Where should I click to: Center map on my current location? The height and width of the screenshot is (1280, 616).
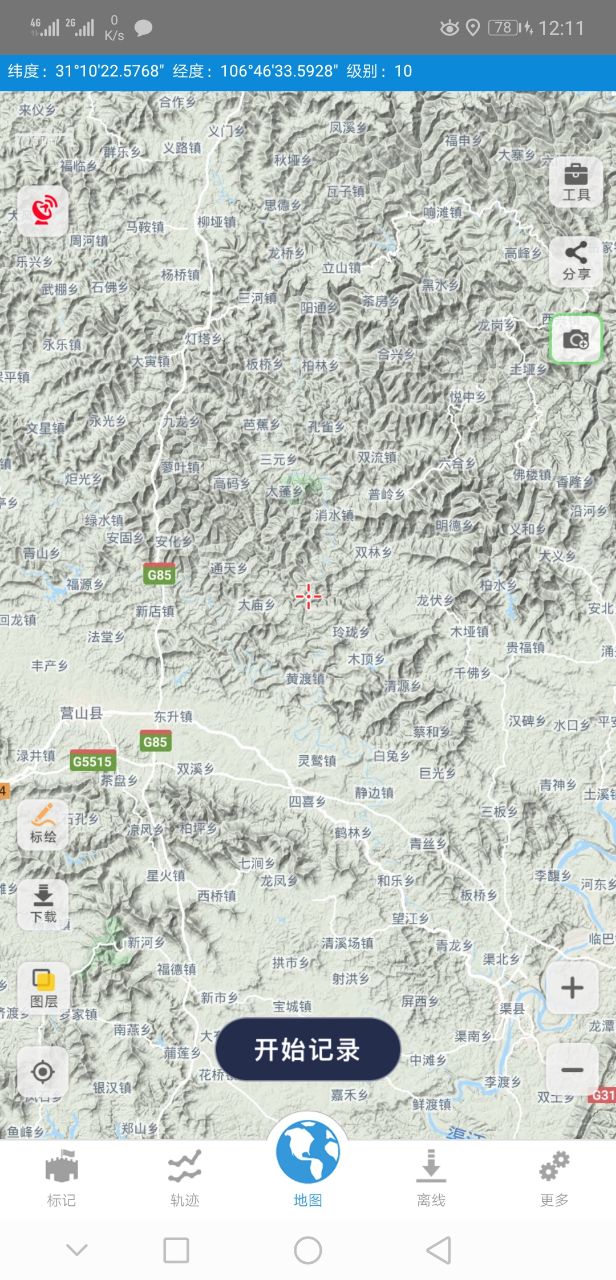[x=43, y=1072]
